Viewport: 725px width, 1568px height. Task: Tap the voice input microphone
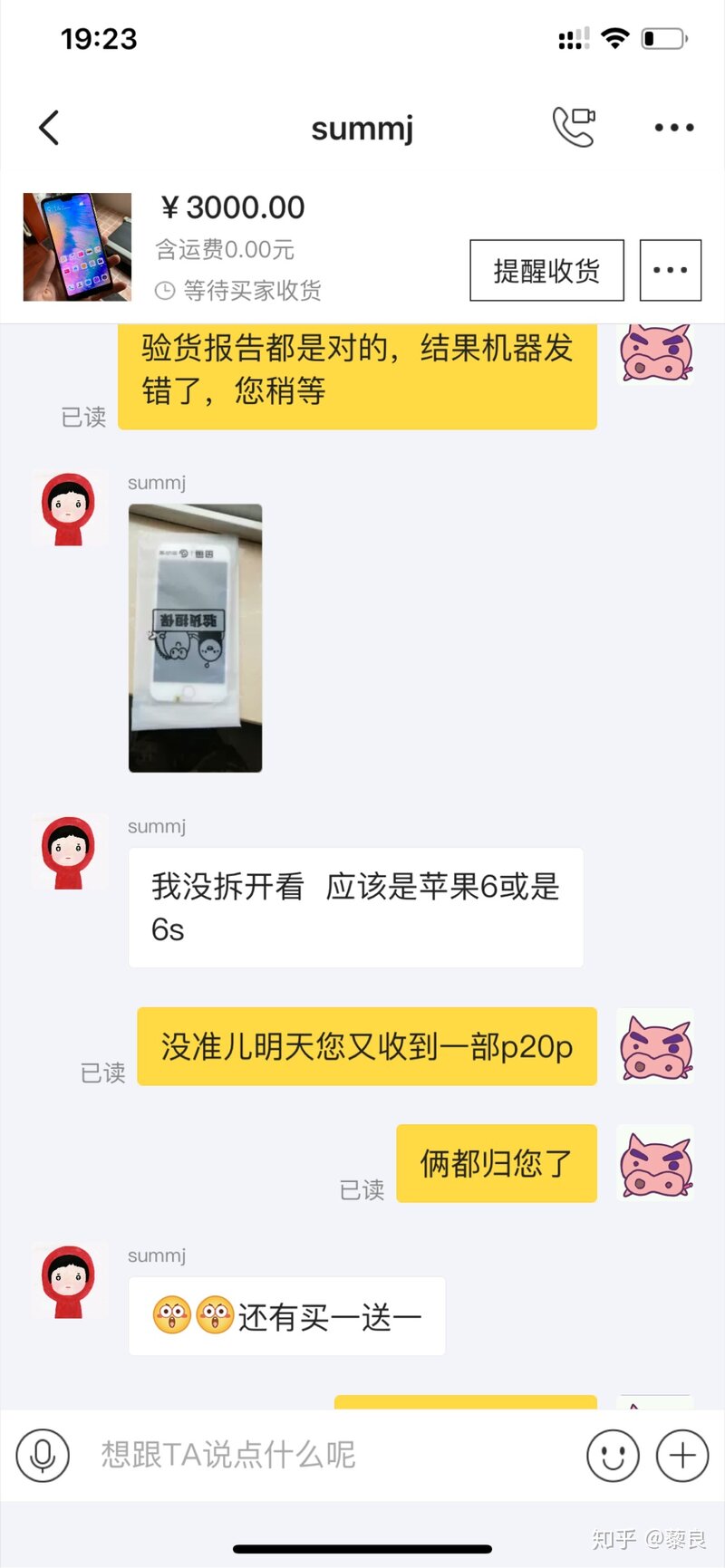(43, 1455)
